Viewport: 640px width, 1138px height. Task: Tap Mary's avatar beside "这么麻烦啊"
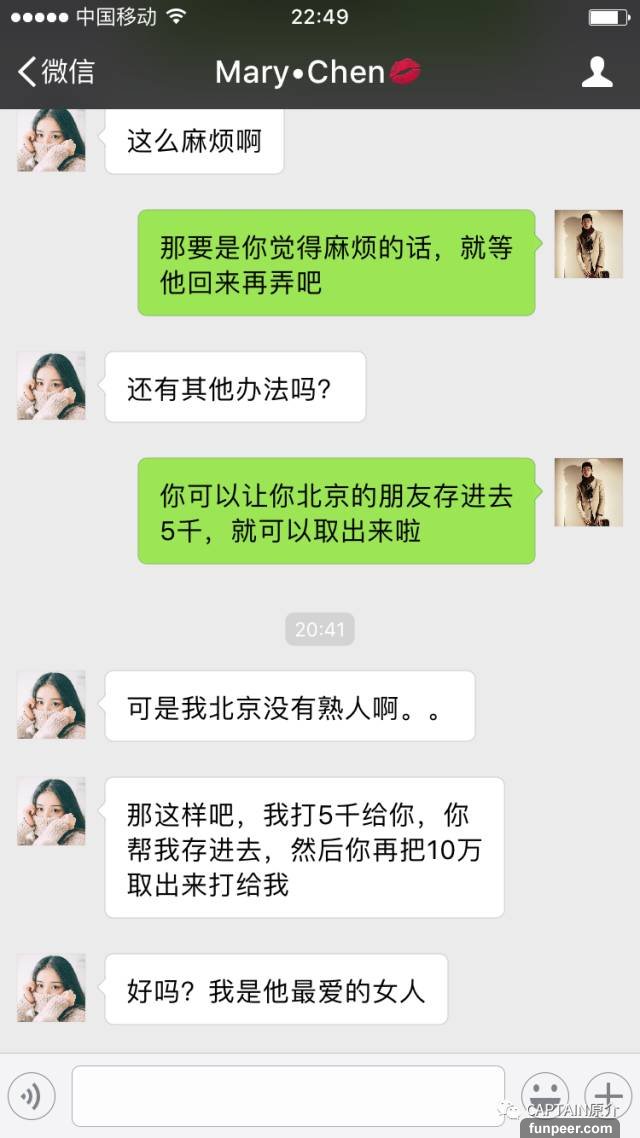(51, 141)
